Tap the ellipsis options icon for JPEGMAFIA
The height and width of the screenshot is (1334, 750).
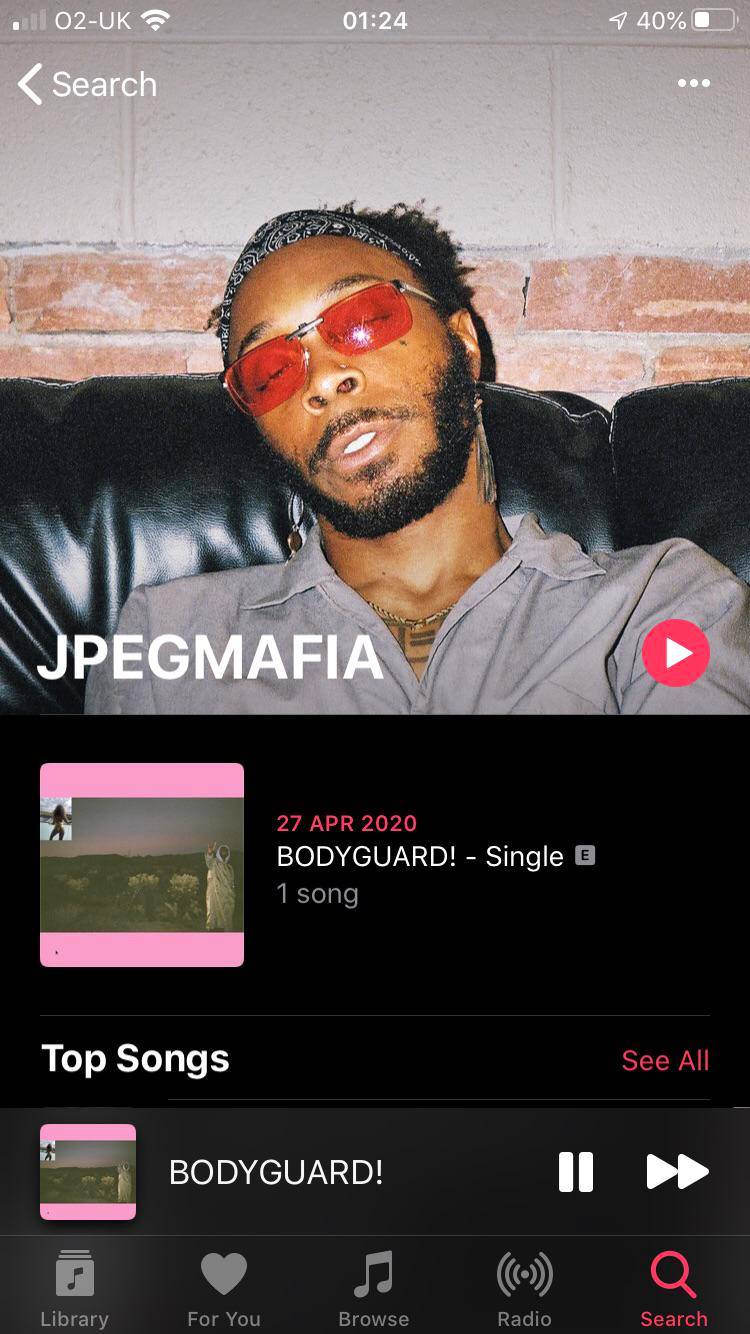tap(694, 84)
